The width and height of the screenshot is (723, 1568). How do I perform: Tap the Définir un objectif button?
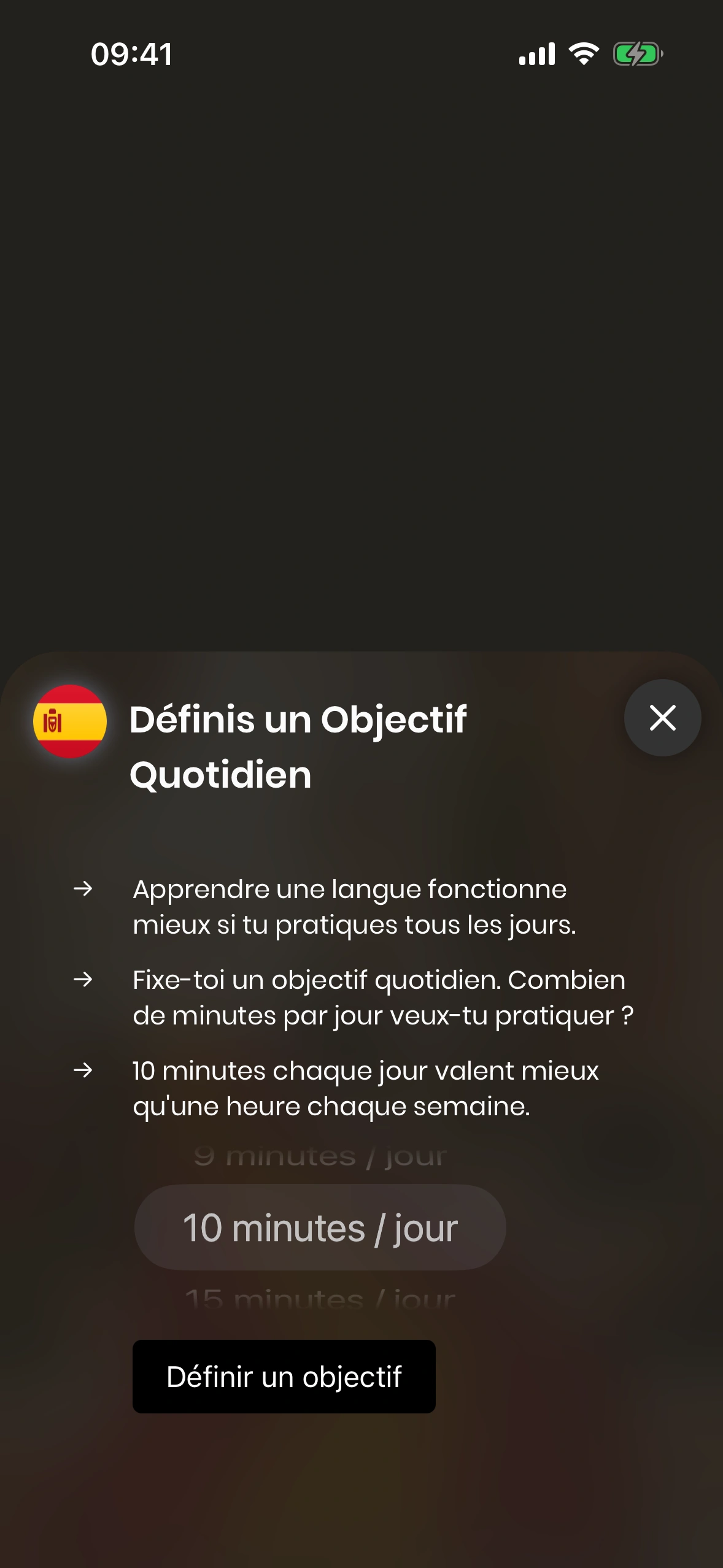[x=284, y=1377]
